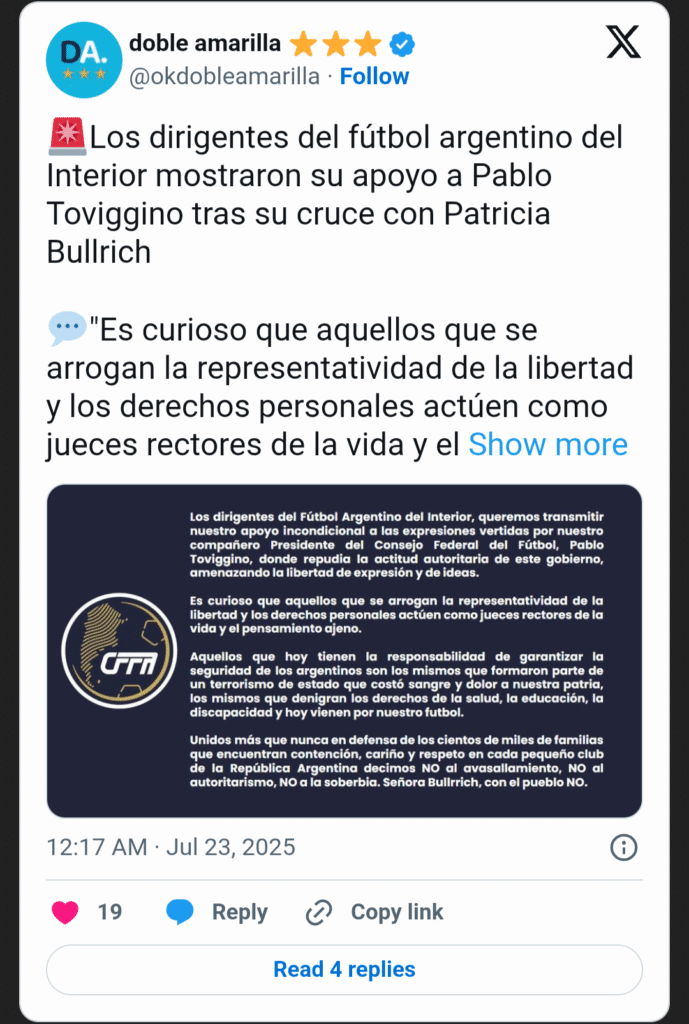
Task: Open the doble amarilla profile avatar
Action: click(82, 59)
